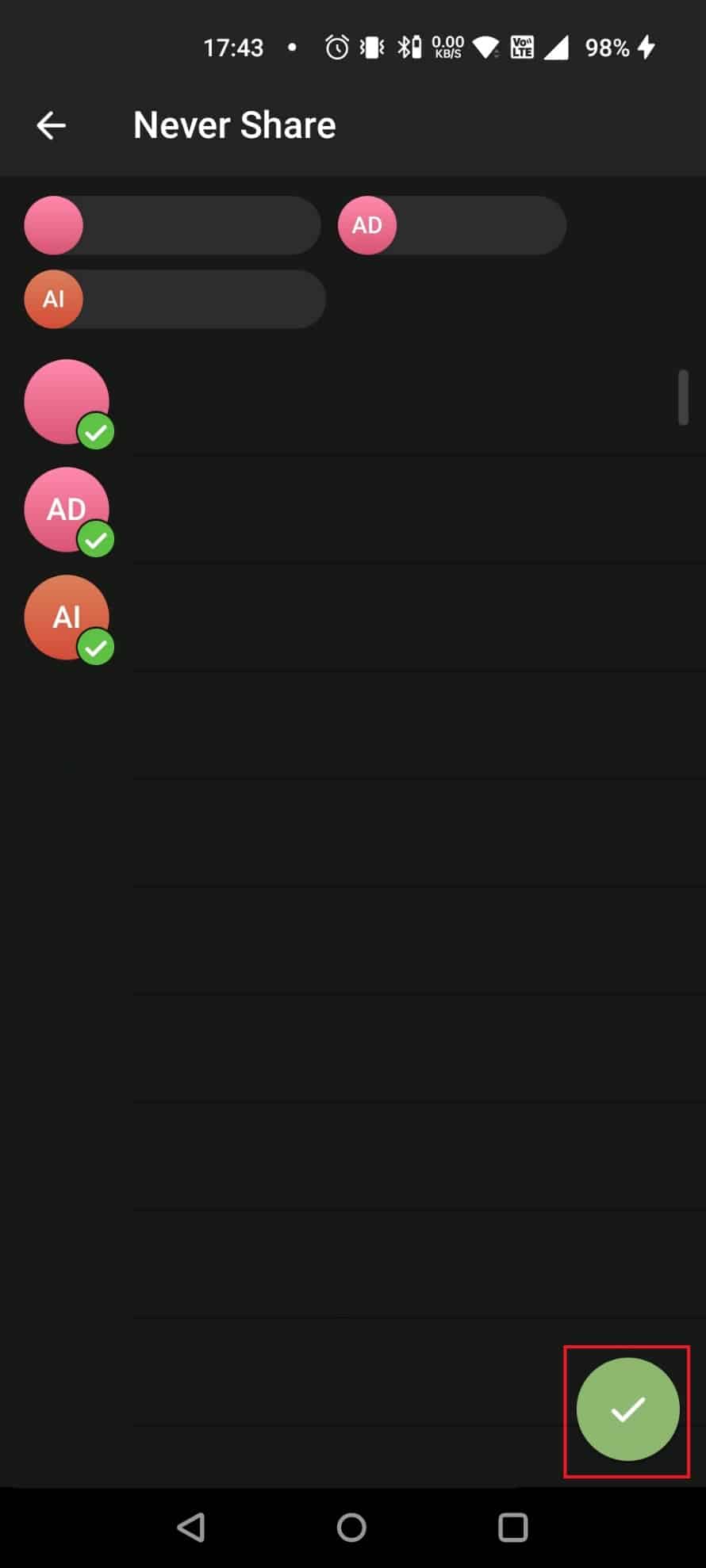Remove the AD chip from selected users
Image resolution: width=706 pixels, height=1568 pixels.
pos(451,226)
